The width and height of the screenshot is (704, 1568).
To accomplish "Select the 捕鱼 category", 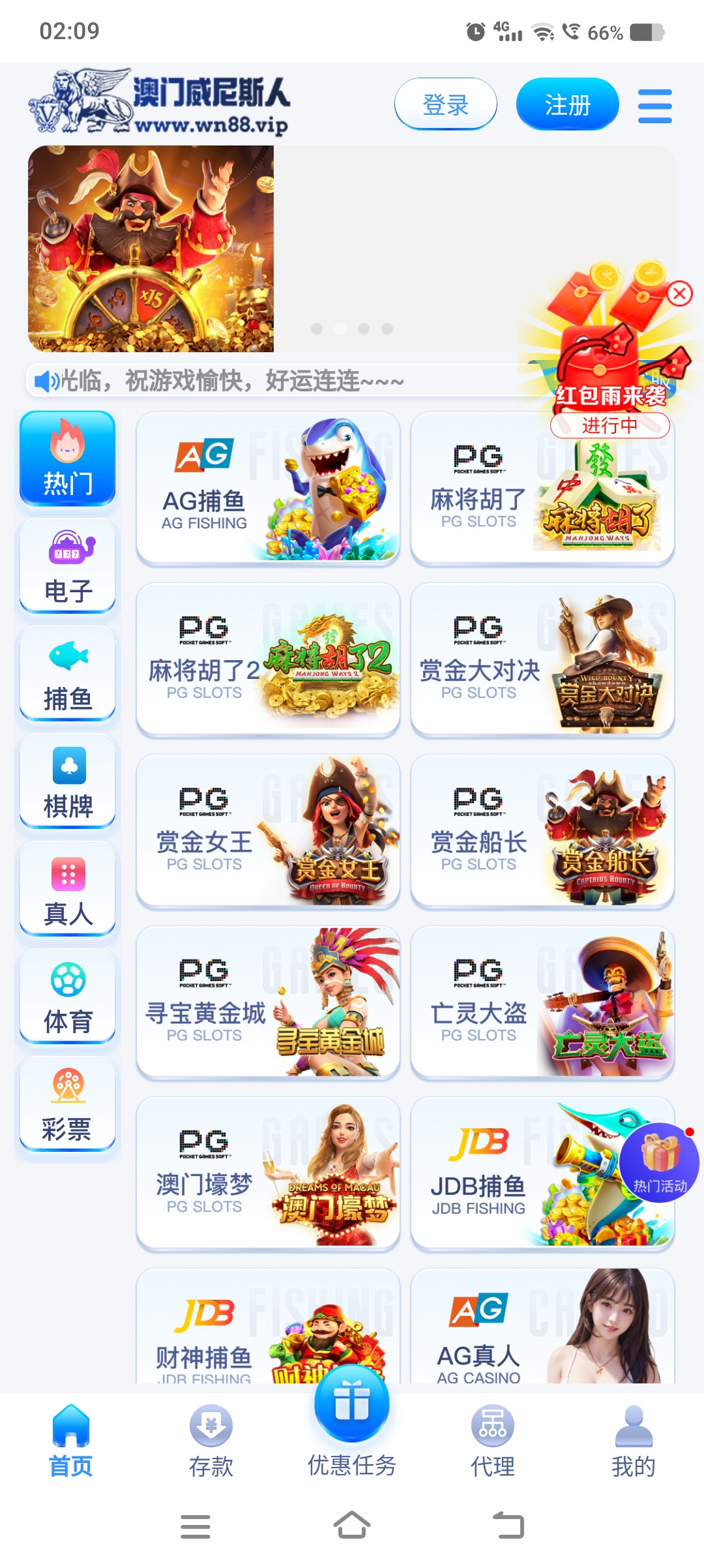I will tap(68, 674).
